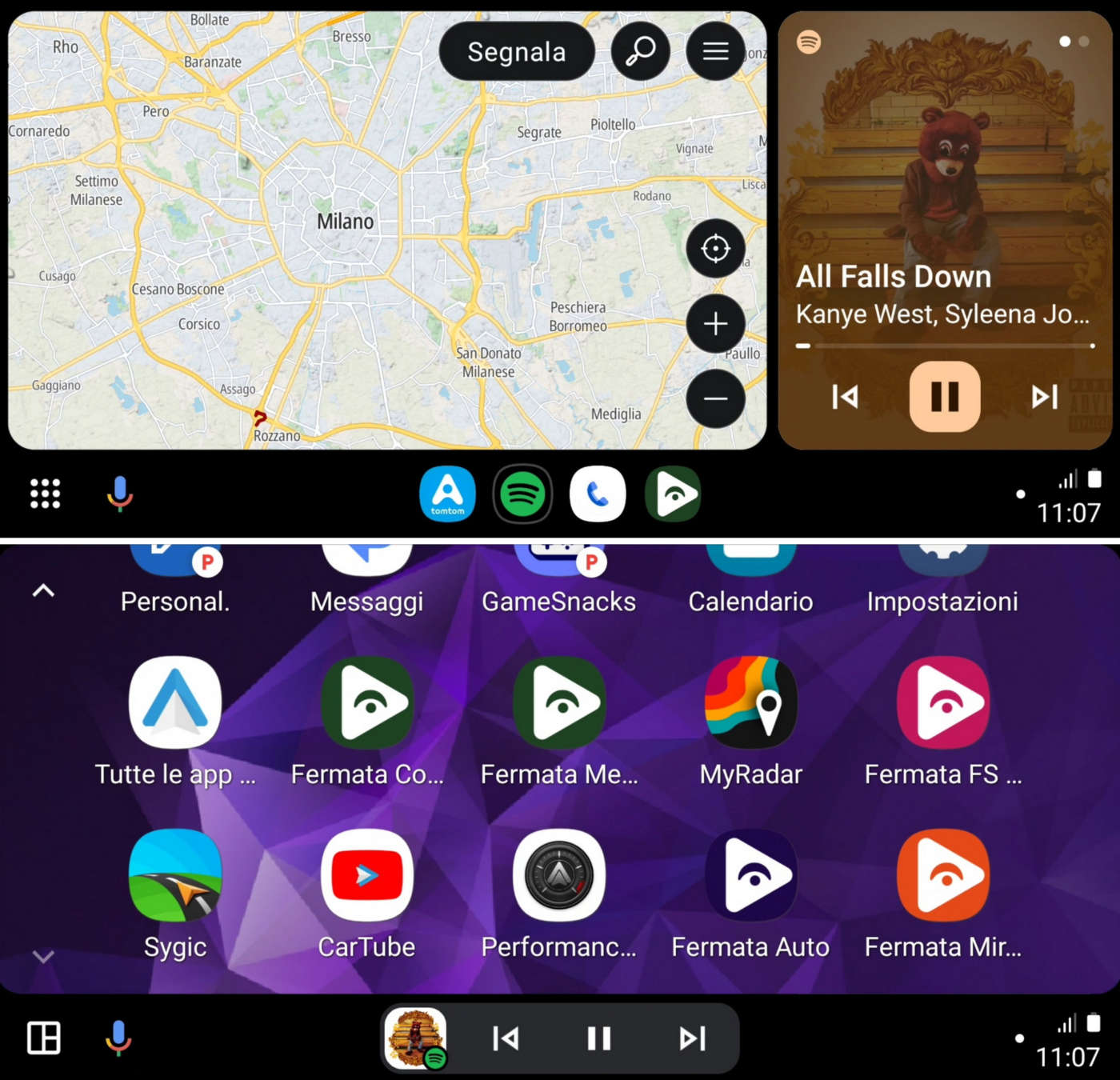
Task: Tap the Segnala report button
Action: (516, 52)
